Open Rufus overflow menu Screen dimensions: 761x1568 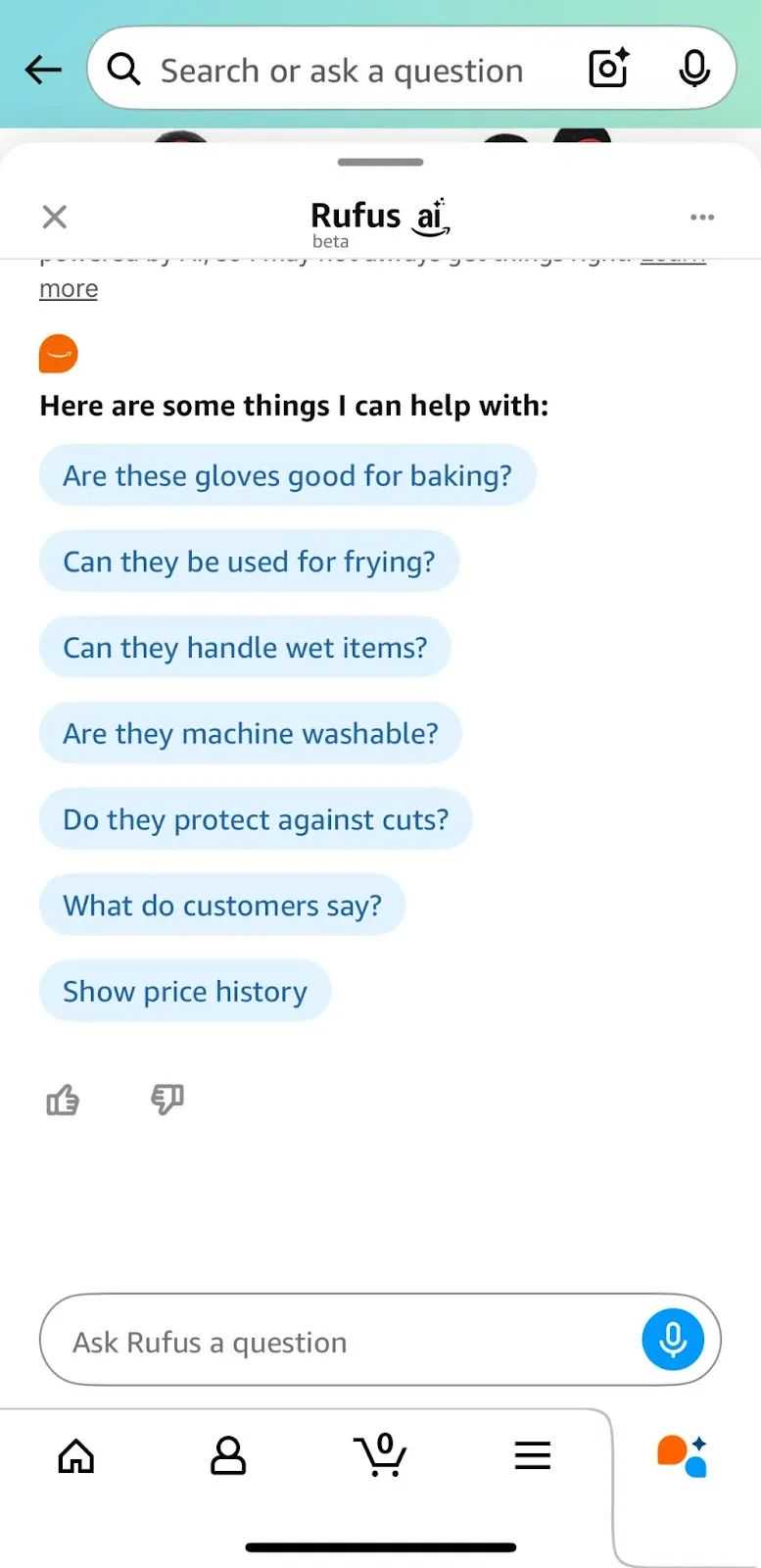tap(702, 217)
